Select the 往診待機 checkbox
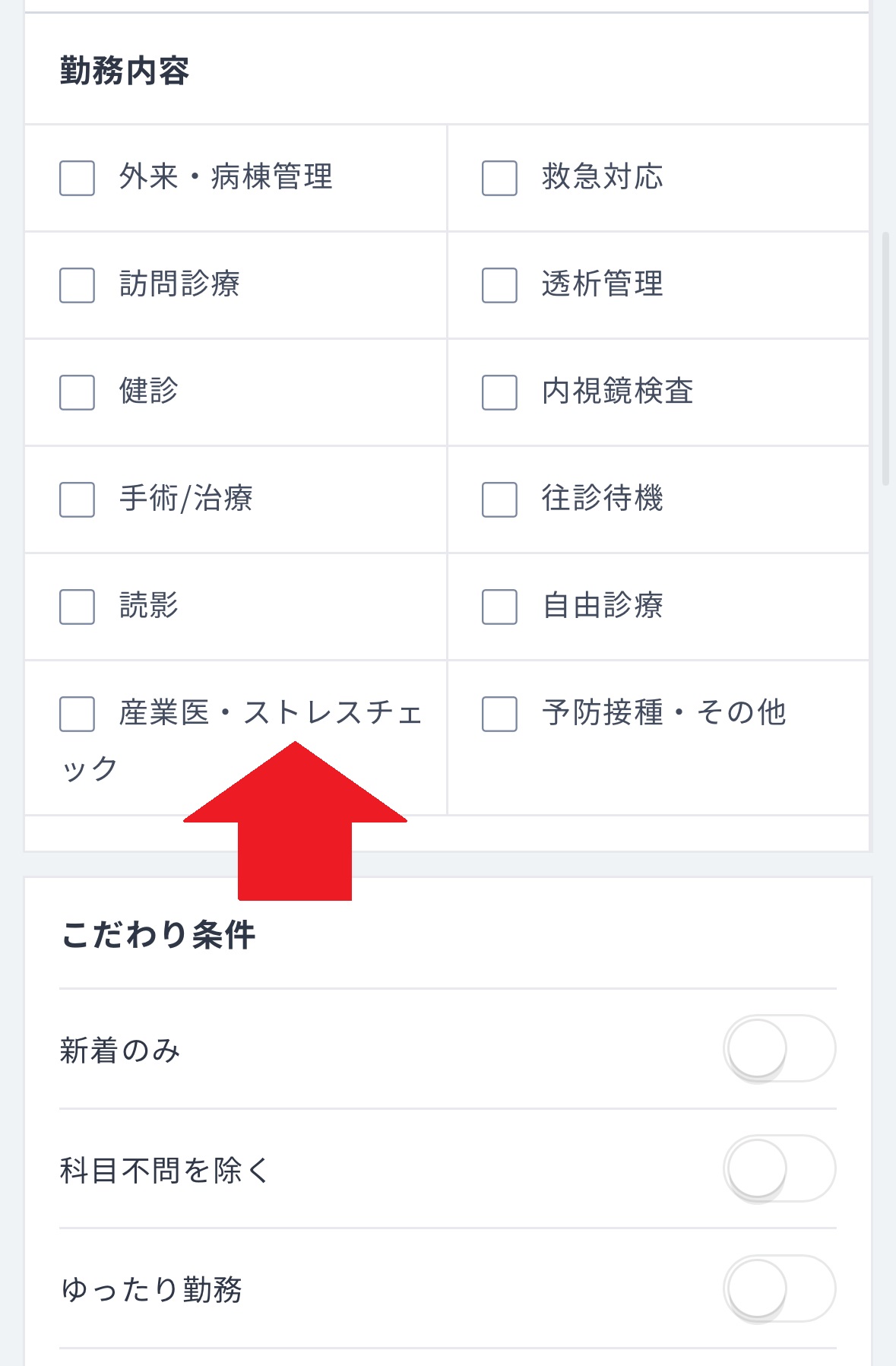This screenshot has width=896, height=1366. click(x=499, y=499)
